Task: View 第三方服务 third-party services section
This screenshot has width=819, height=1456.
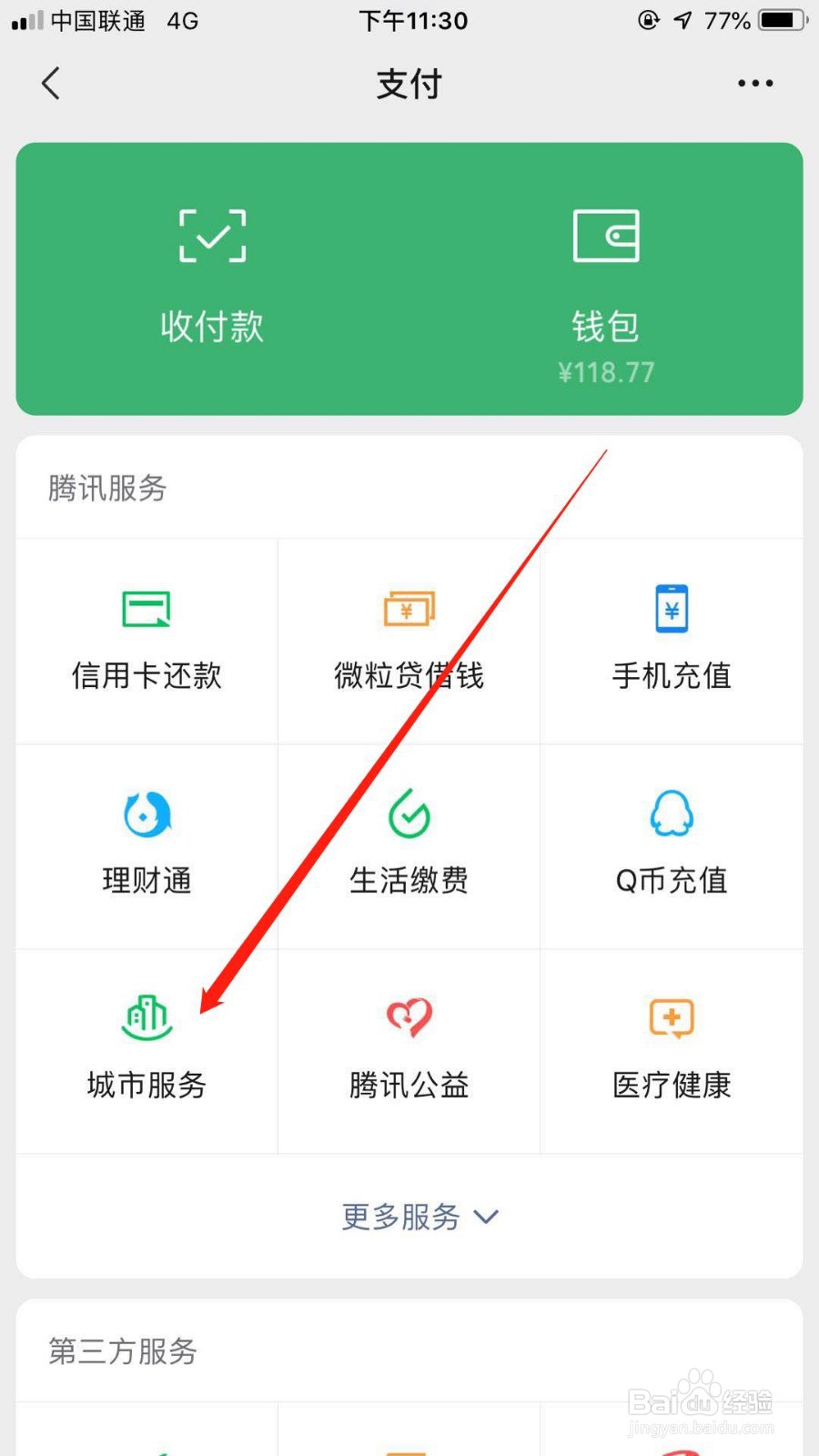Action: coord(121,1353)
